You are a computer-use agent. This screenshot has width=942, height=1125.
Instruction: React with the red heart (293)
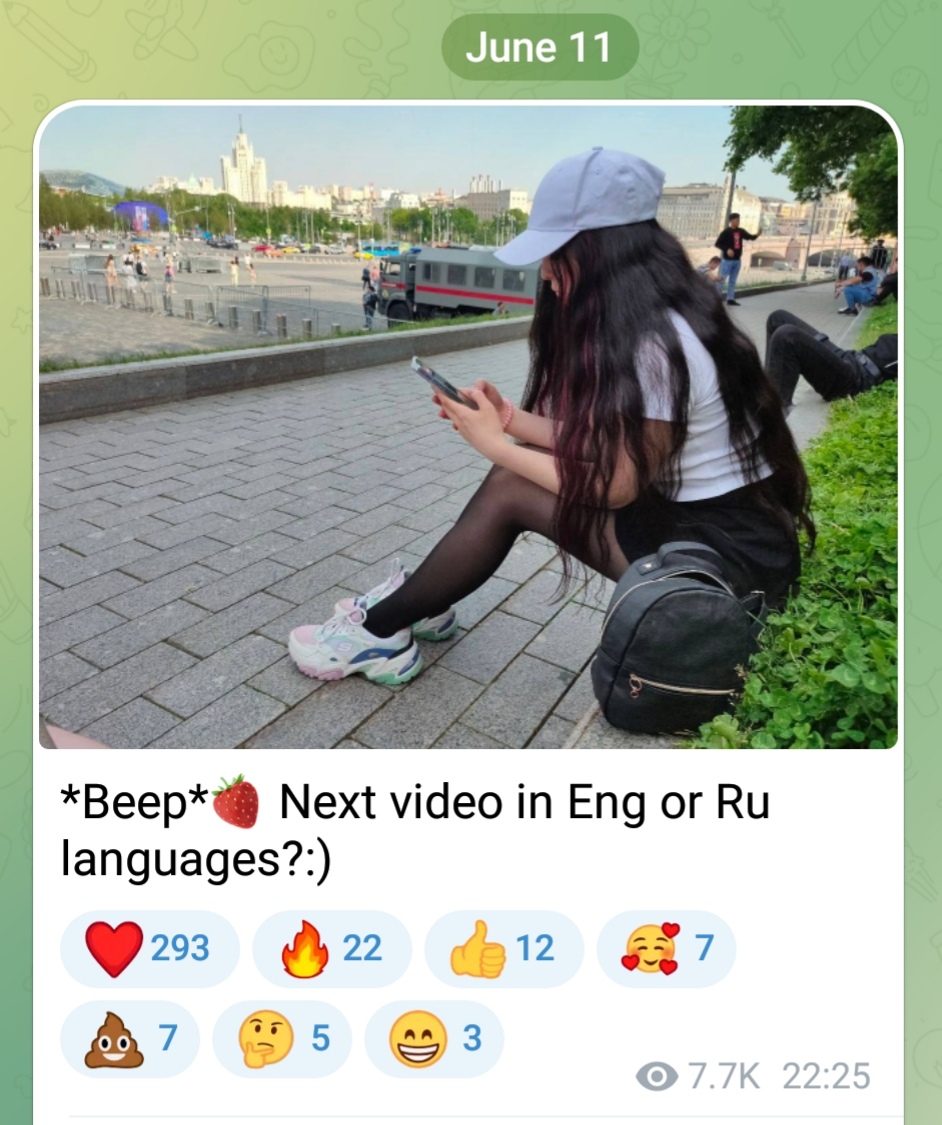149,948
